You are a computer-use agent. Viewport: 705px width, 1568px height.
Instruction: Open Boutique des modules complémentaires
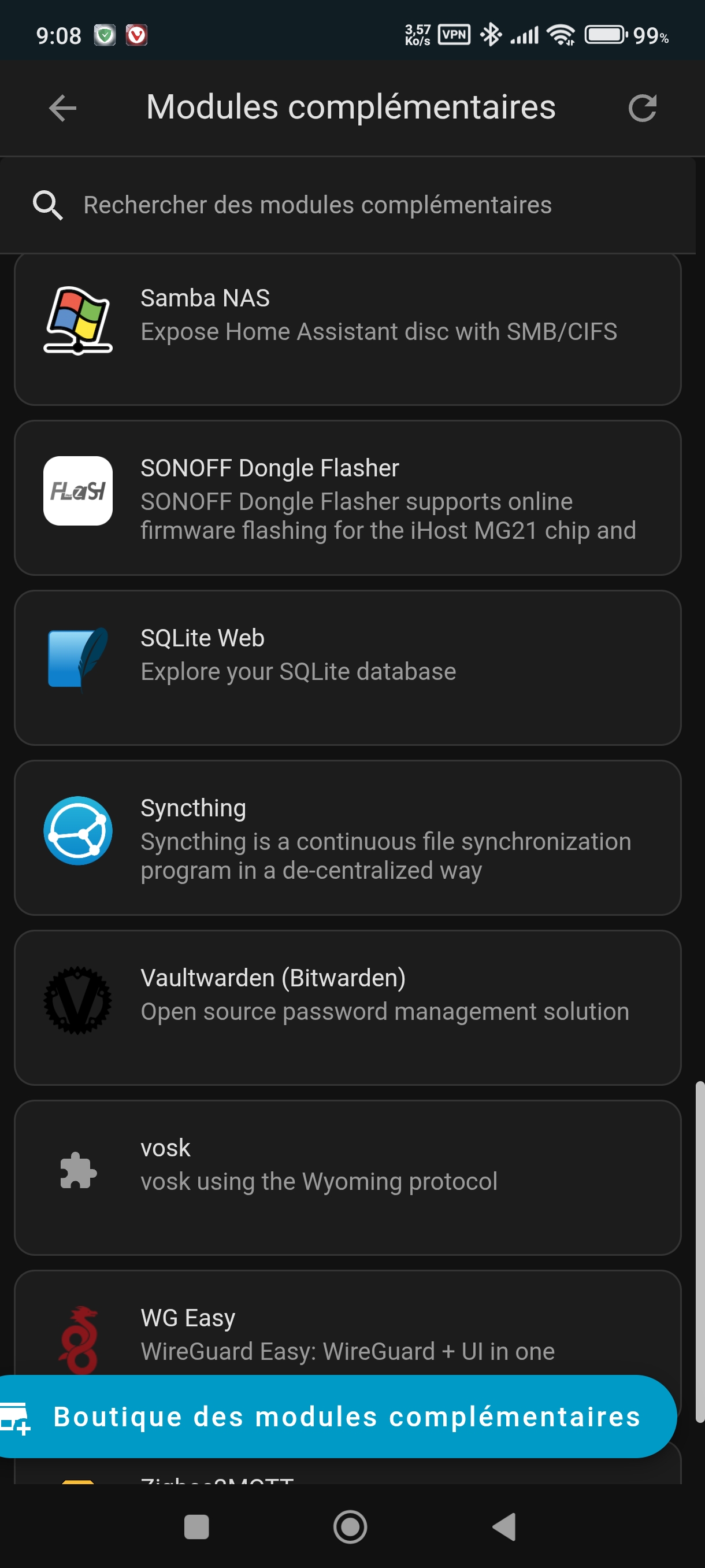coord(337,1416)
